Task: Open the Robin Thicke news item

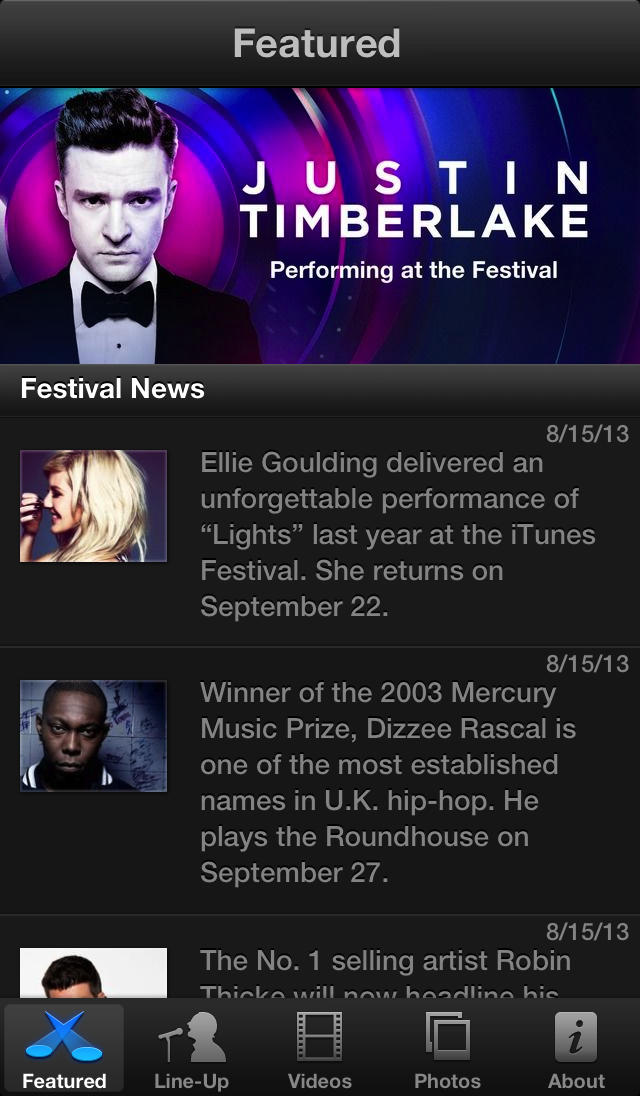Action: click(x=320, y=965)
